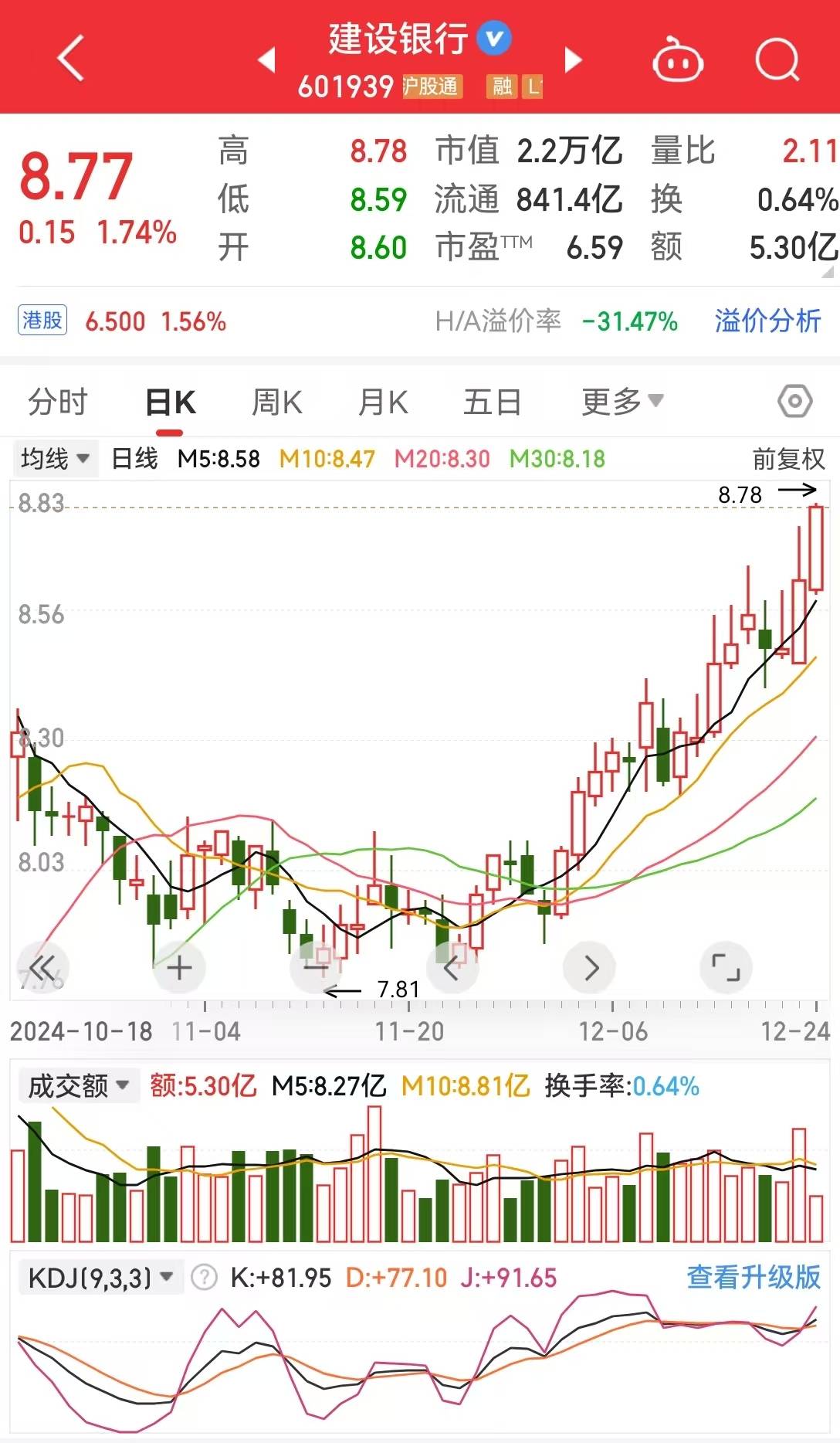Go back using the header arrow
This screenshot has width=840, height=1443.
[70, 59]
